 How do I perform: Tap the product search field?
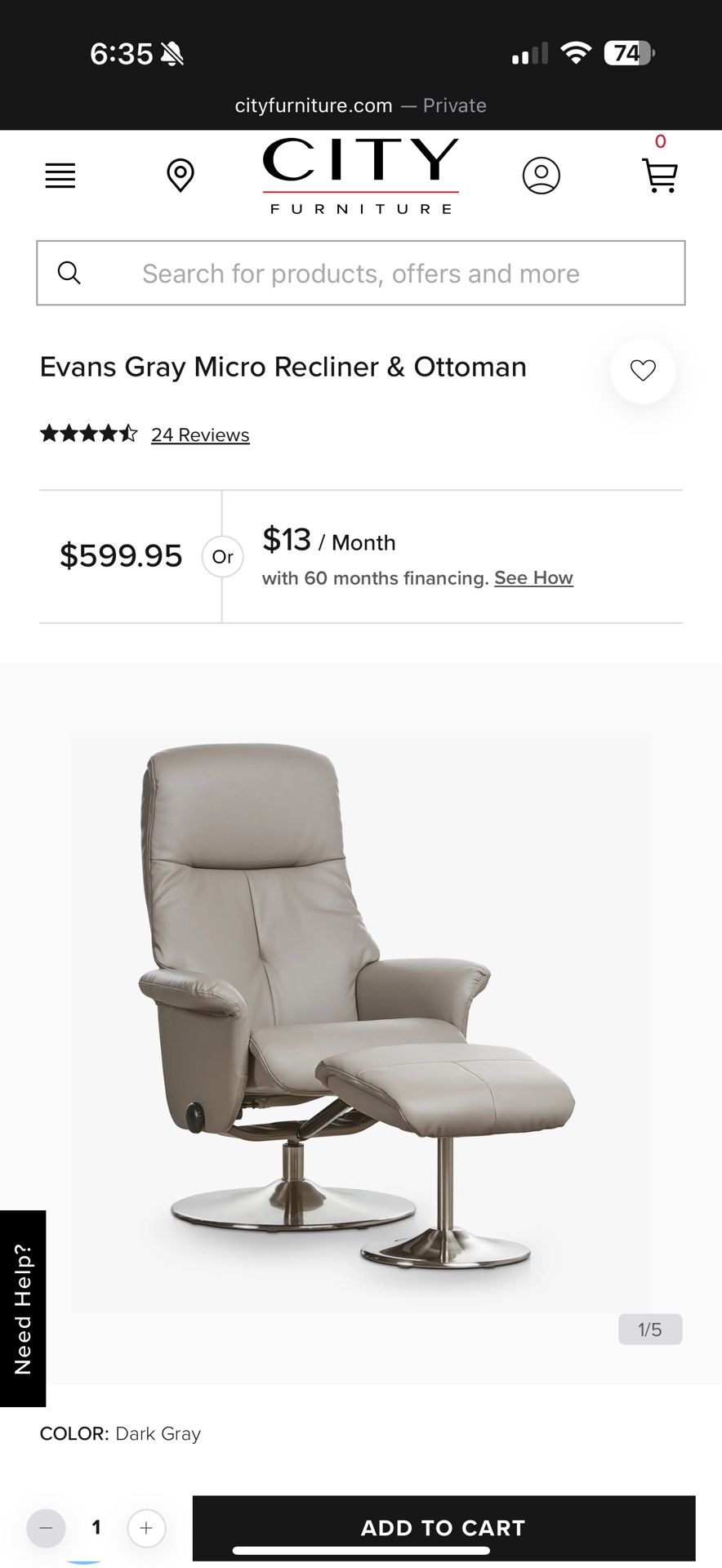(x=360, y=274)
